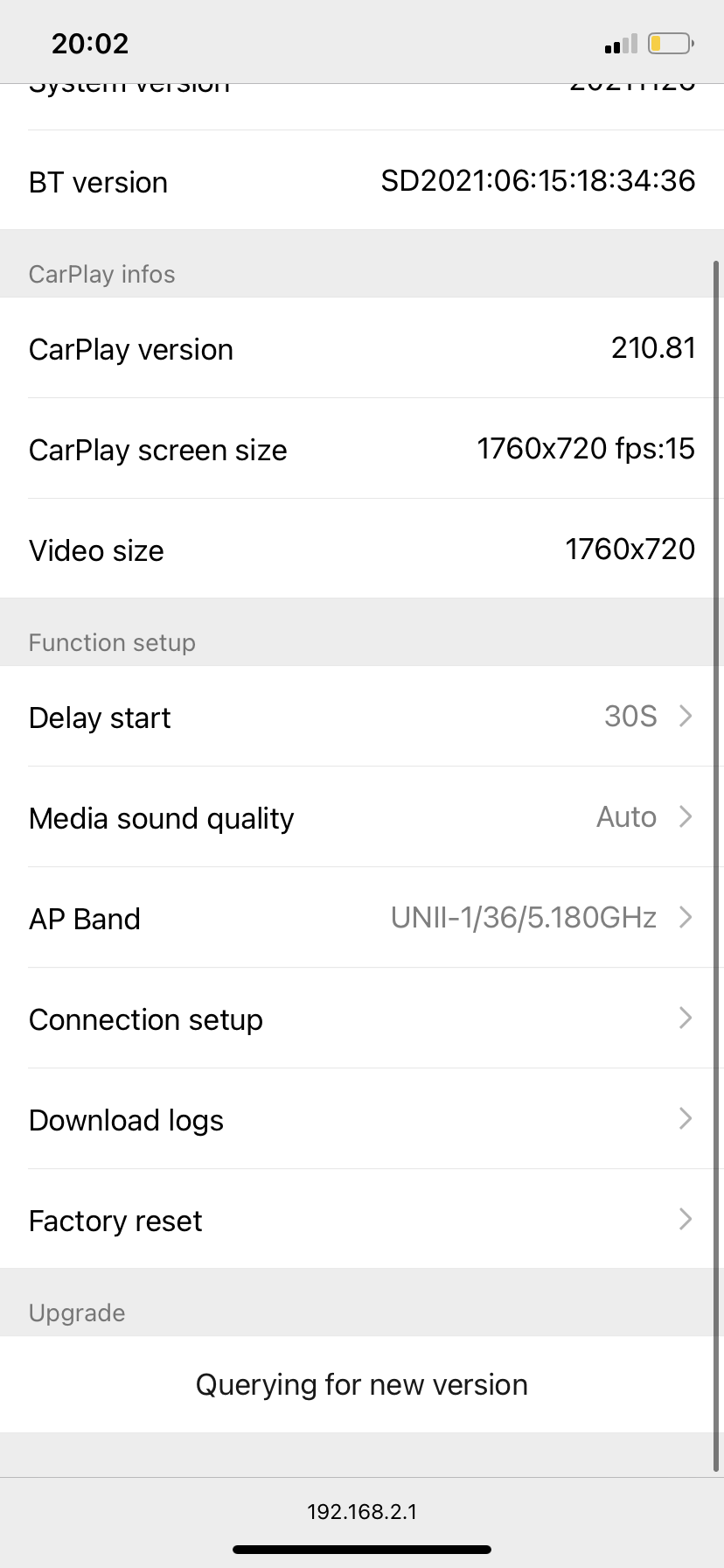Viewport: 724px width, 1568px height.
Task: Open Download logs
Action: point(362,1119)
